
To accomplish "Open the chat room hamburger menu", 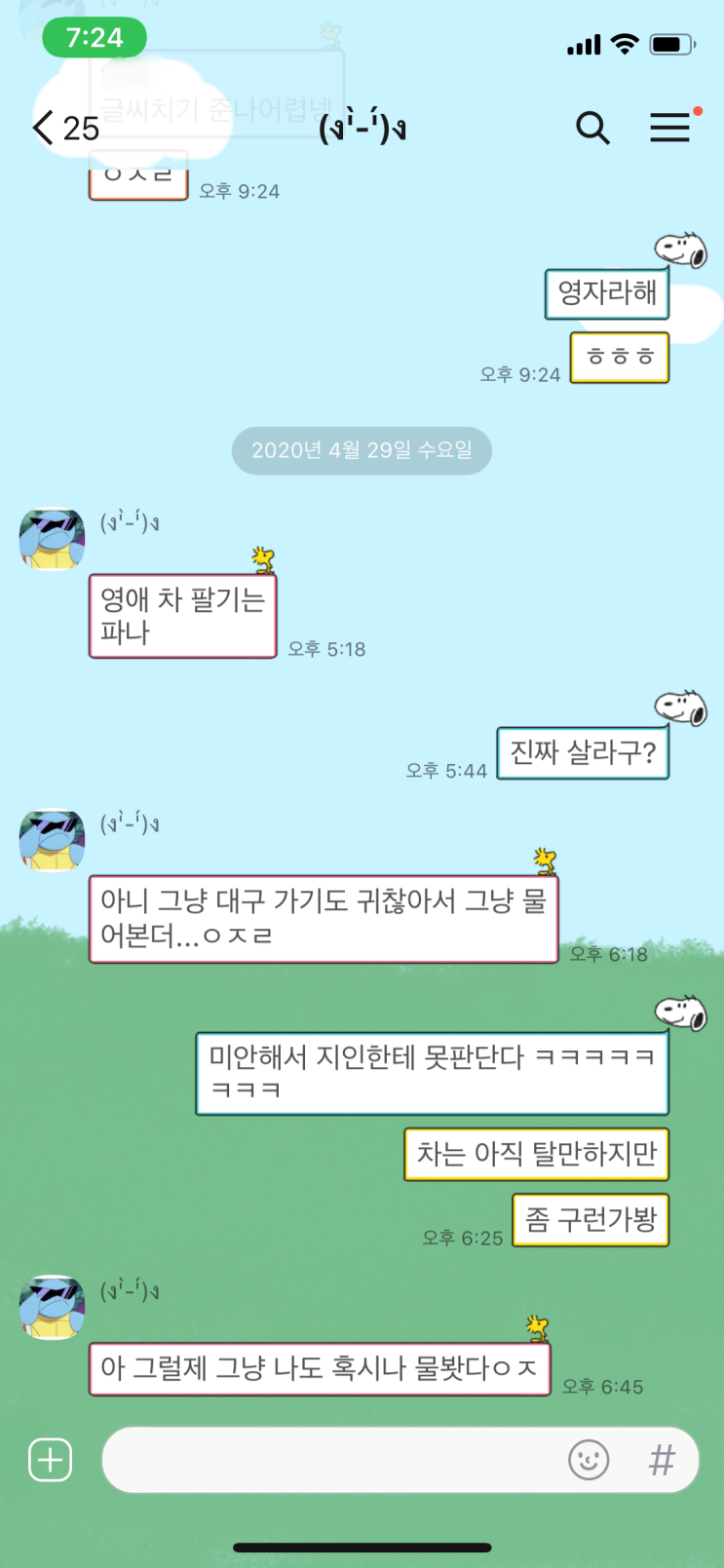I will (670, 128).
